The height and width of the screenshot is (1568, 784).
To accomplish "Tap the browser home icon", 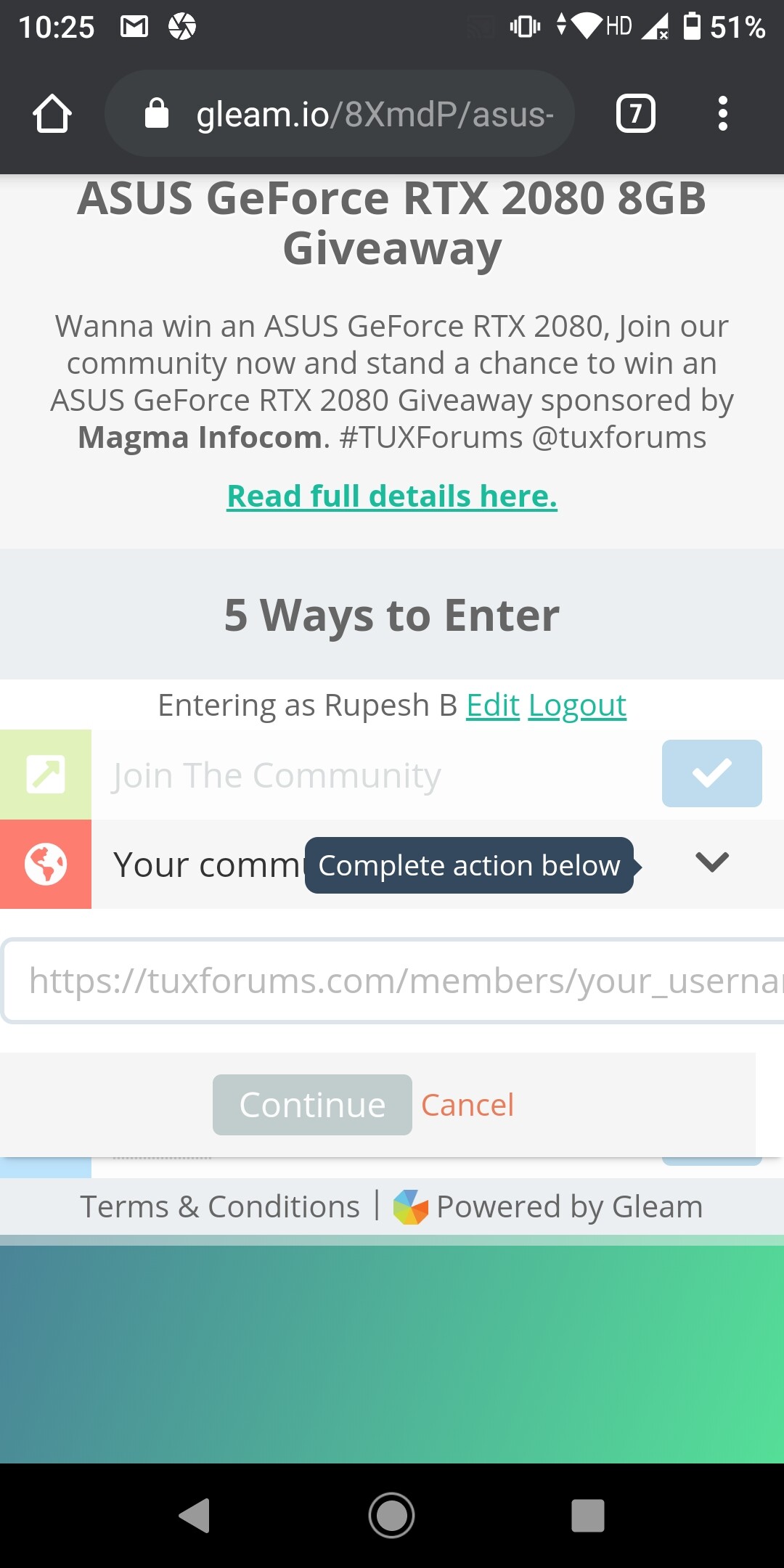I will click(52, 114).
